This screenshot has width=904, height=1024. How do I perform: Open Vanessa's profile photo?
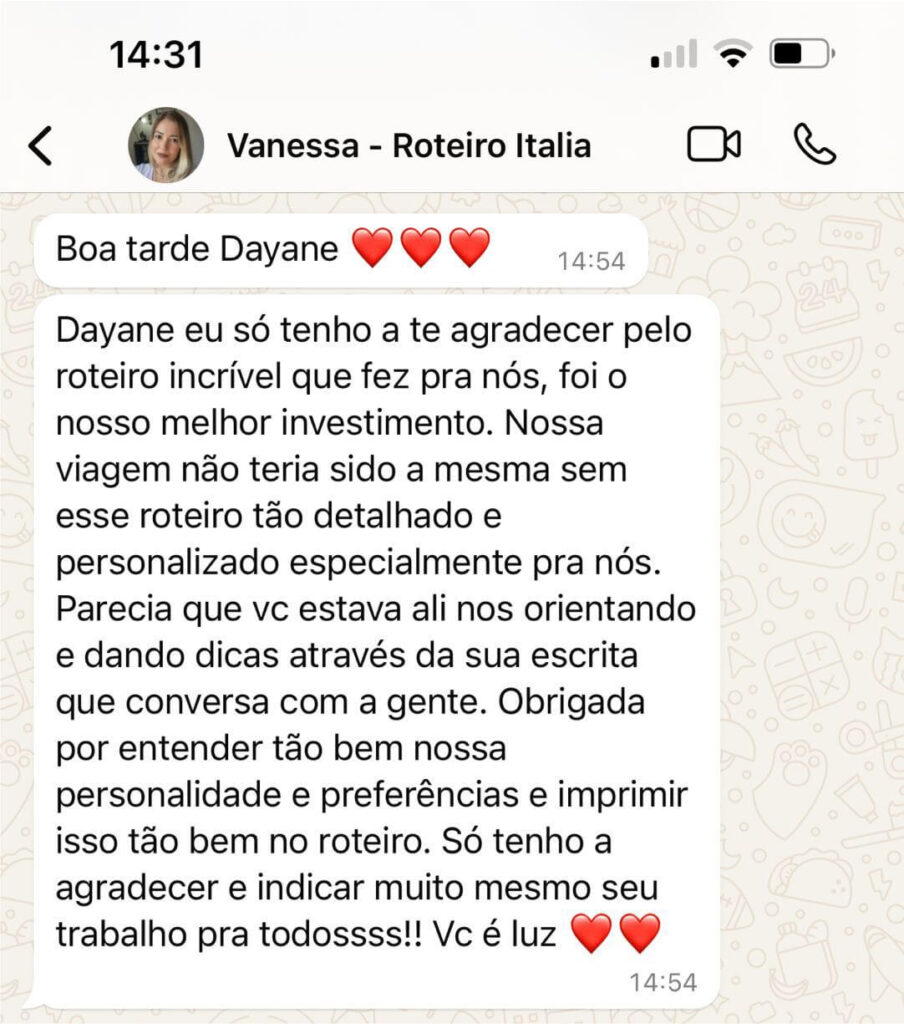166,146
